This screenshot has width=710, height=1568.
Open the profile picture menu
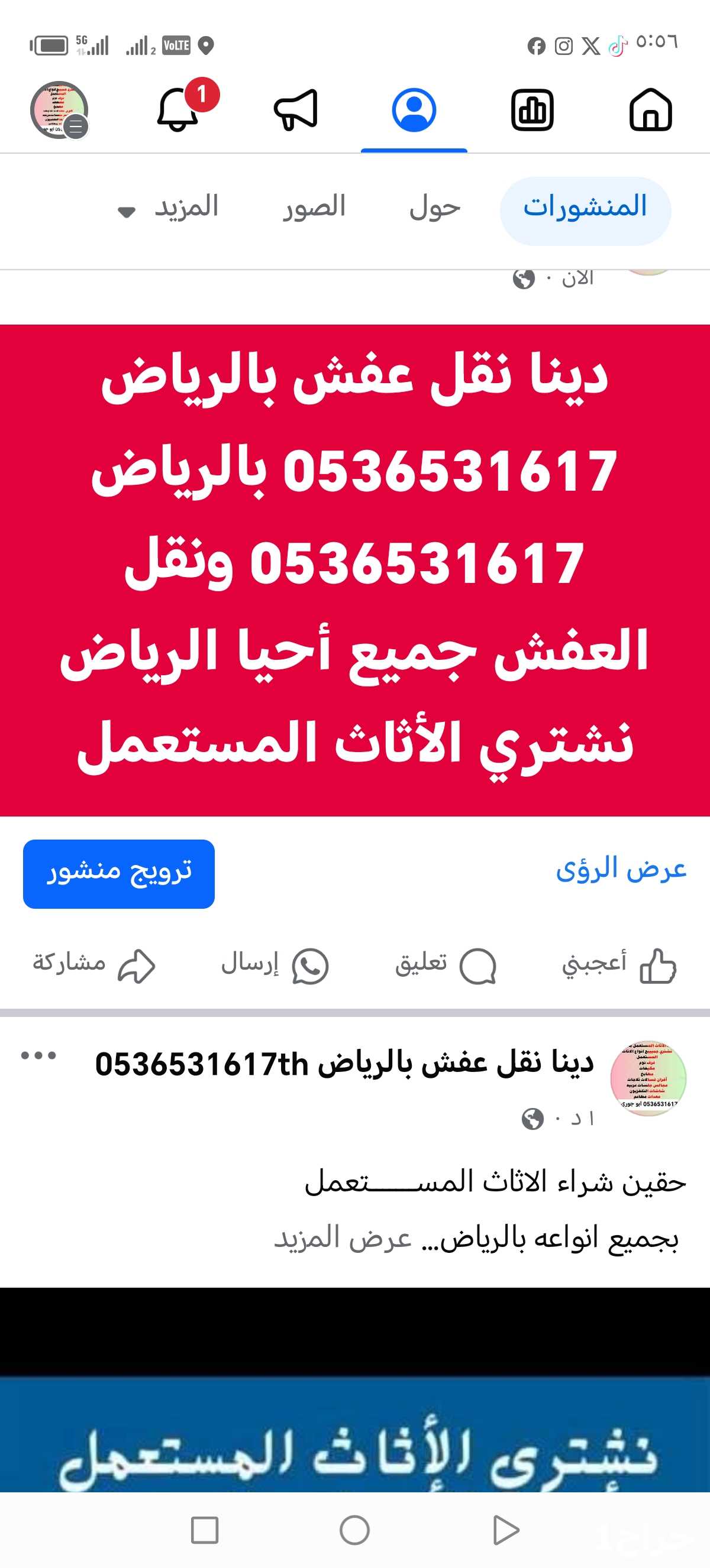60,110
